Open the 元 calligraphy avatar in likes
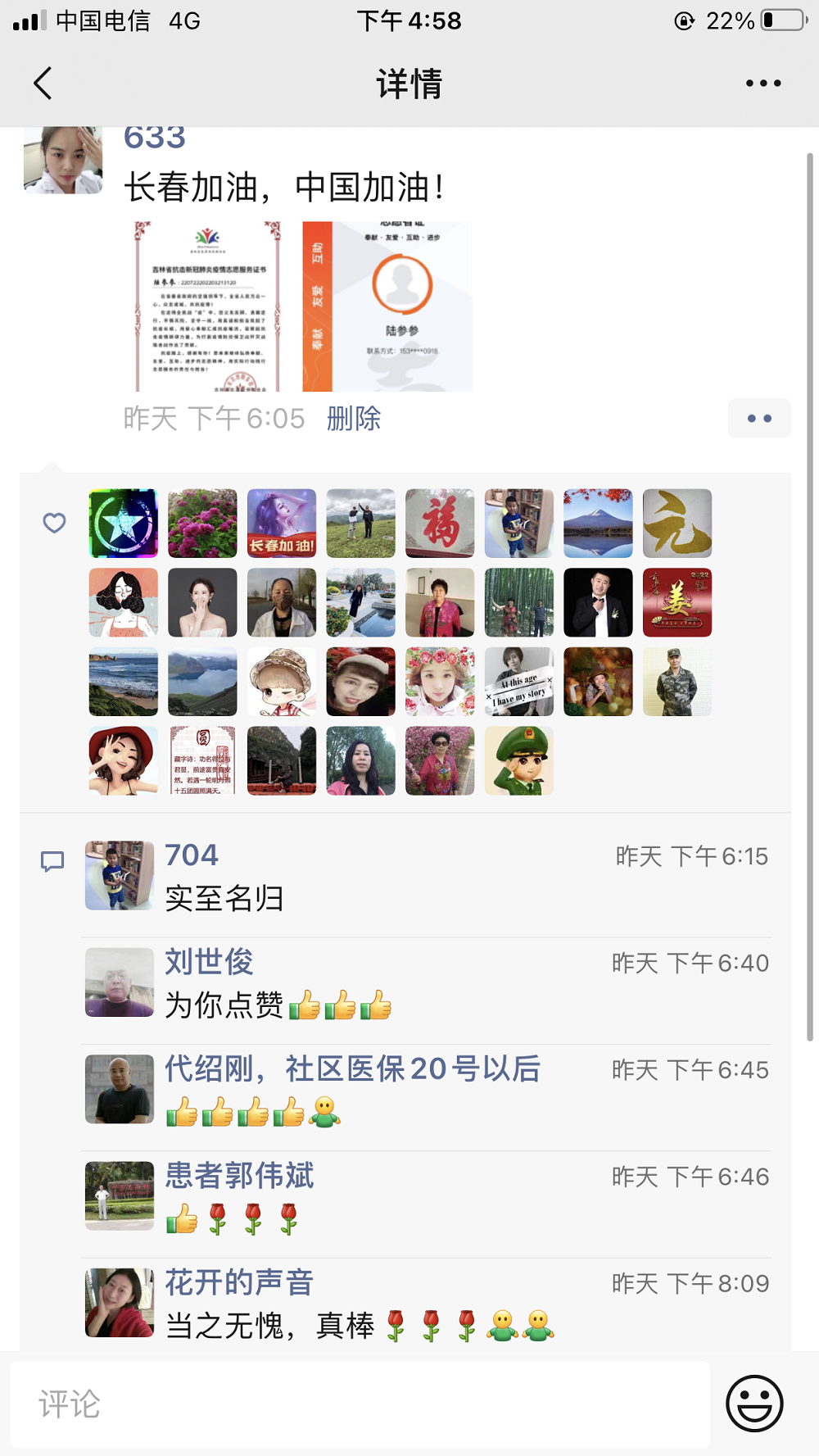Image resolution: width=819 pixels, height=1456 pixels. point(677,524)
